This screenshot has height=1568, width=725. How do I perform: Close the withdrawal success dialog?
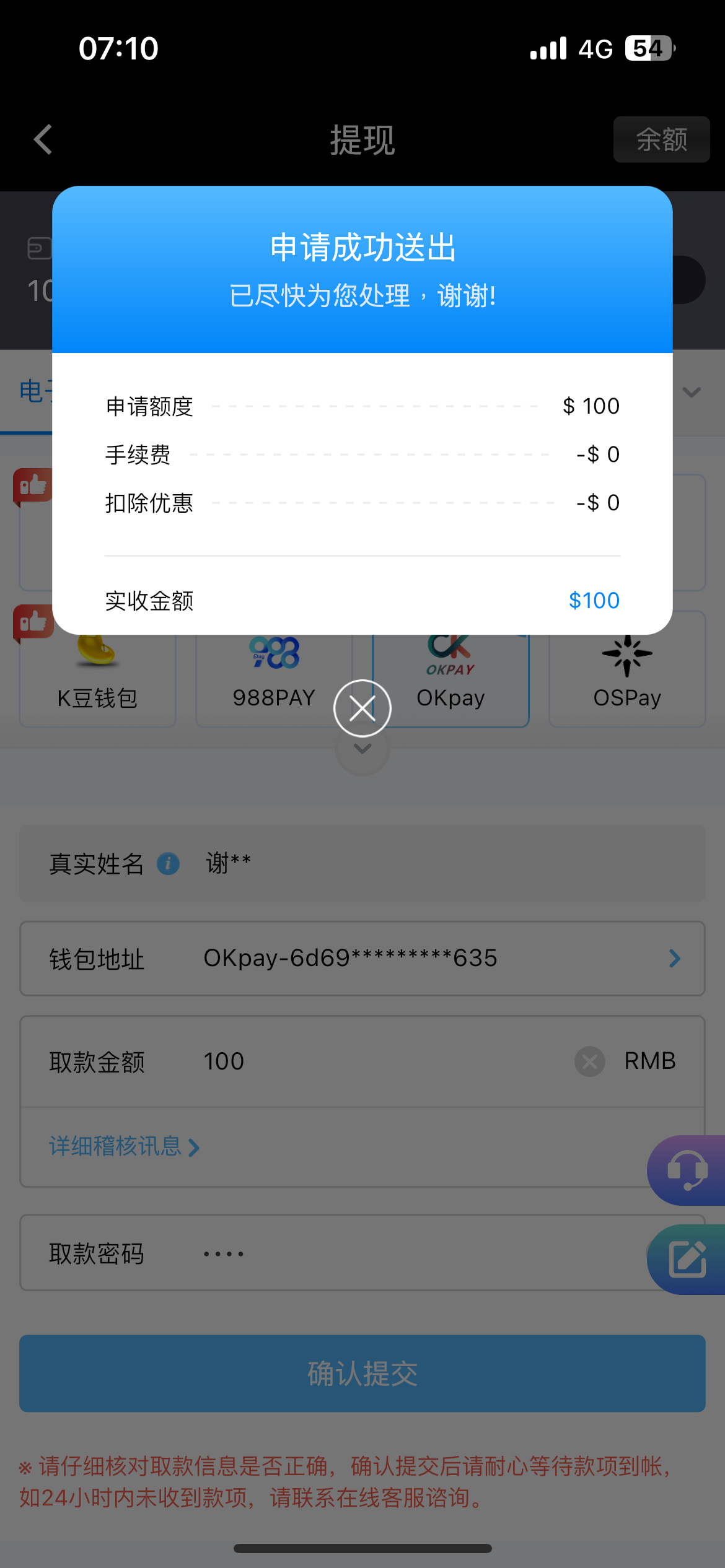click(362, 708)
